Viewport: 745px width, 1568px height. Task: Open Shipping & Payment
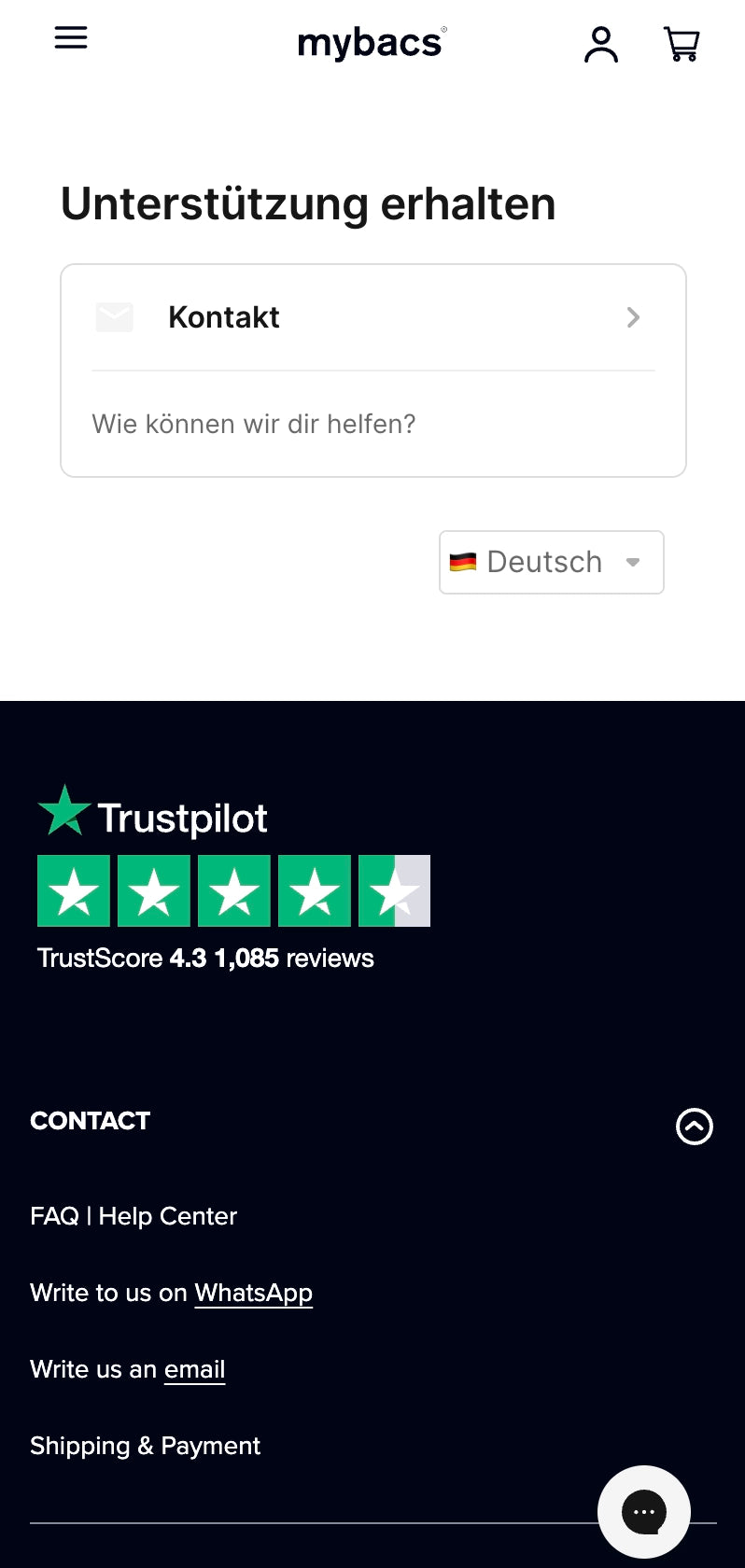145,1446
